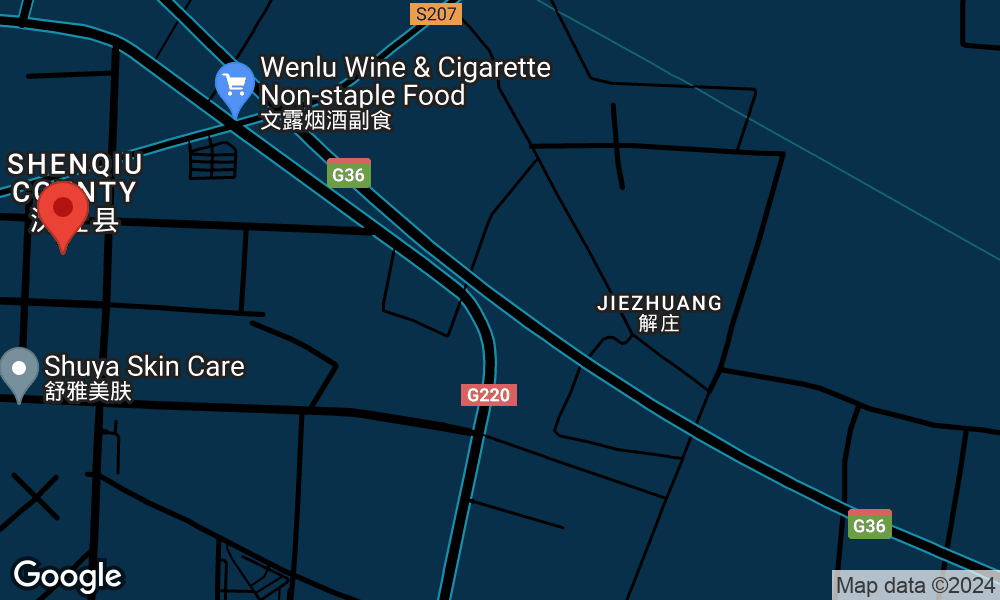Select the Shuya Skin Care place marker

click(18, 371)
